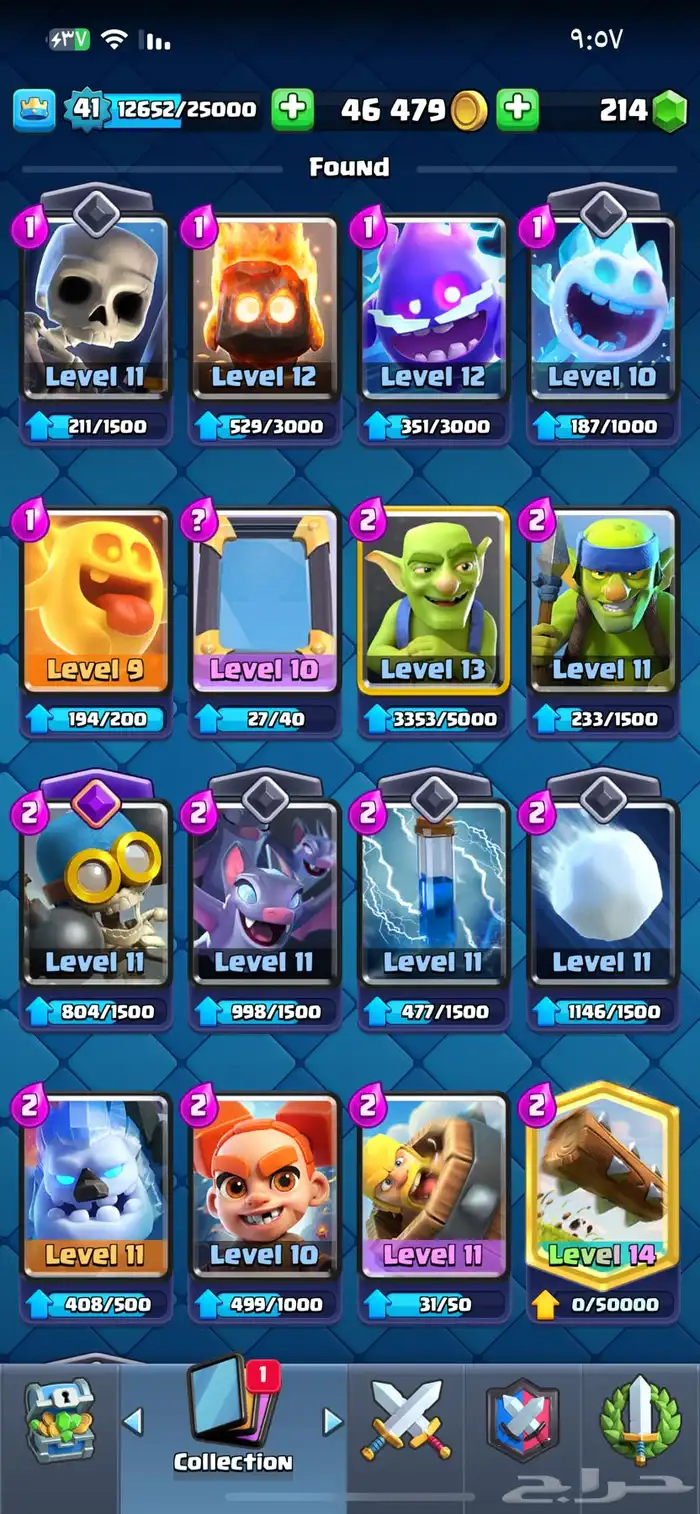
Task: Go to the Shop chest tab
Action: [x=60, y=1418]
